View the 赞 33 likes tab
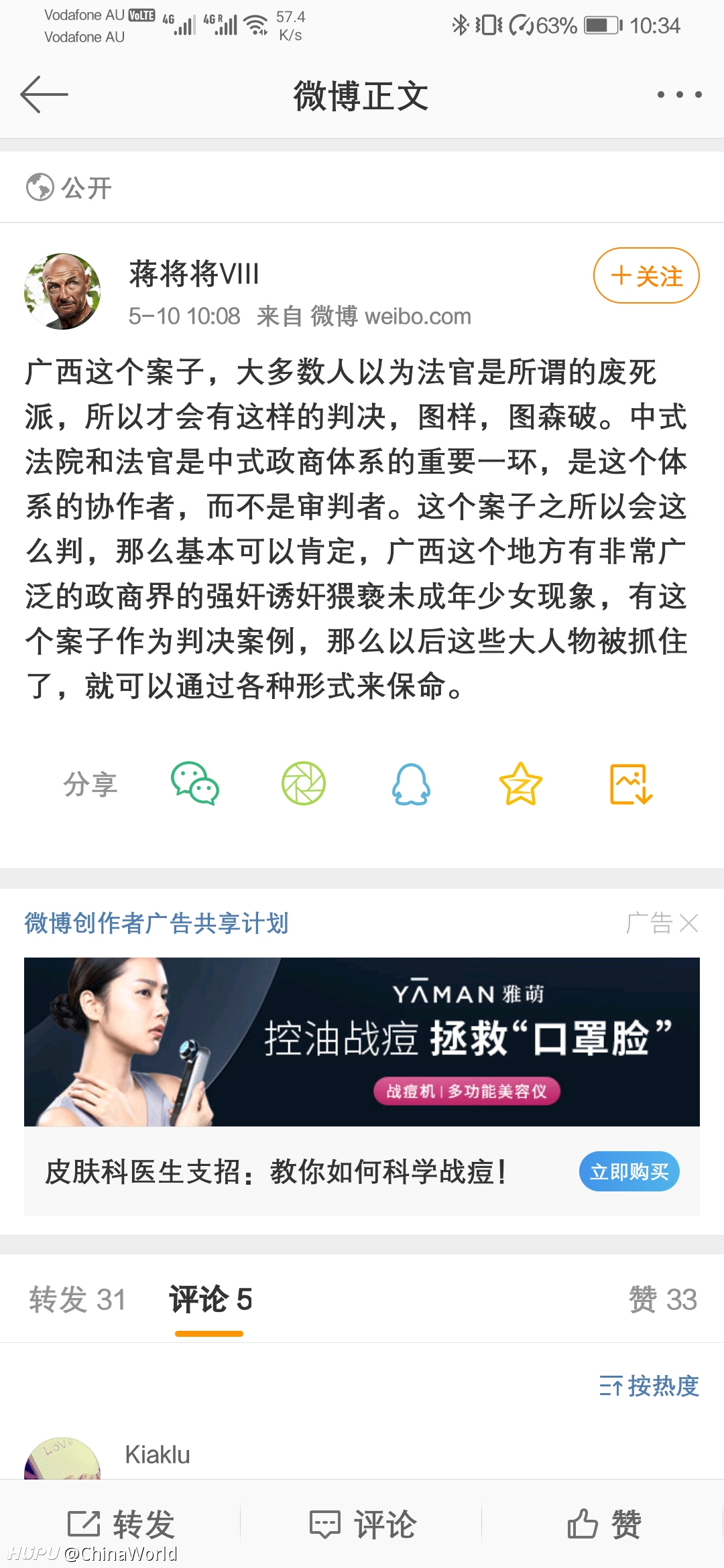The width and height of the screenshot is (724, 1568). point(662,1299)
